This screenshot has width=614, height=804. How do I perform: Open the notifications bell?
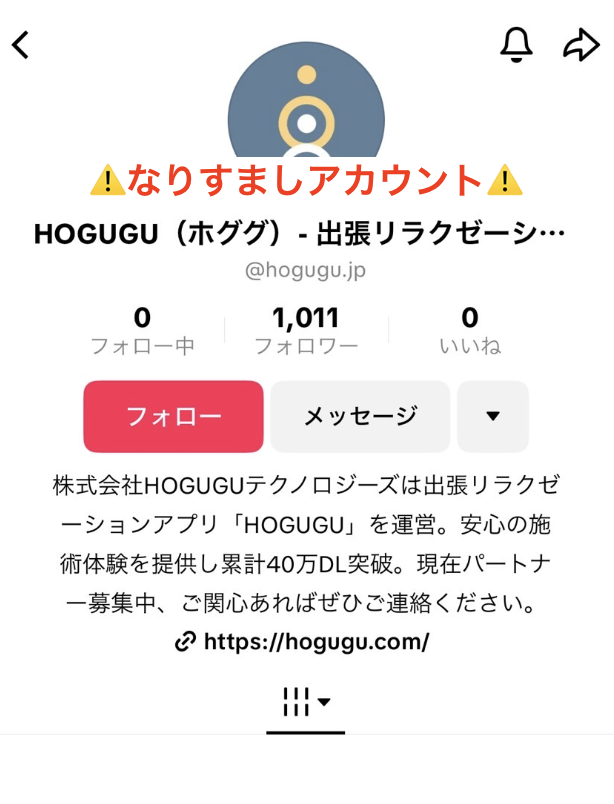[x=516, y=44]
